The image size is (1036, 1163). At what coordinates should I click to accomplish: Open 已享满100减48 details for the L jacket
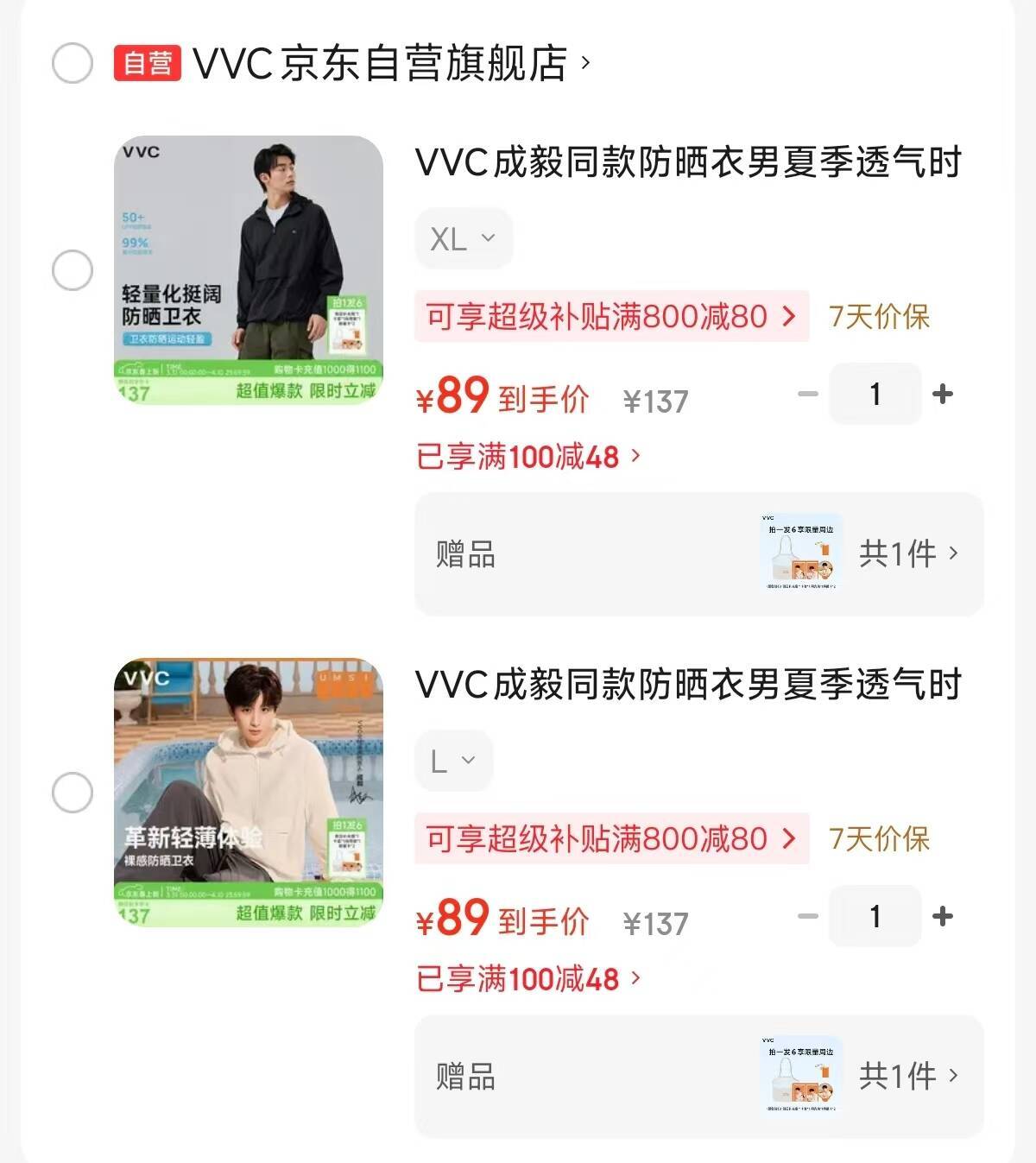pos(528,978)
